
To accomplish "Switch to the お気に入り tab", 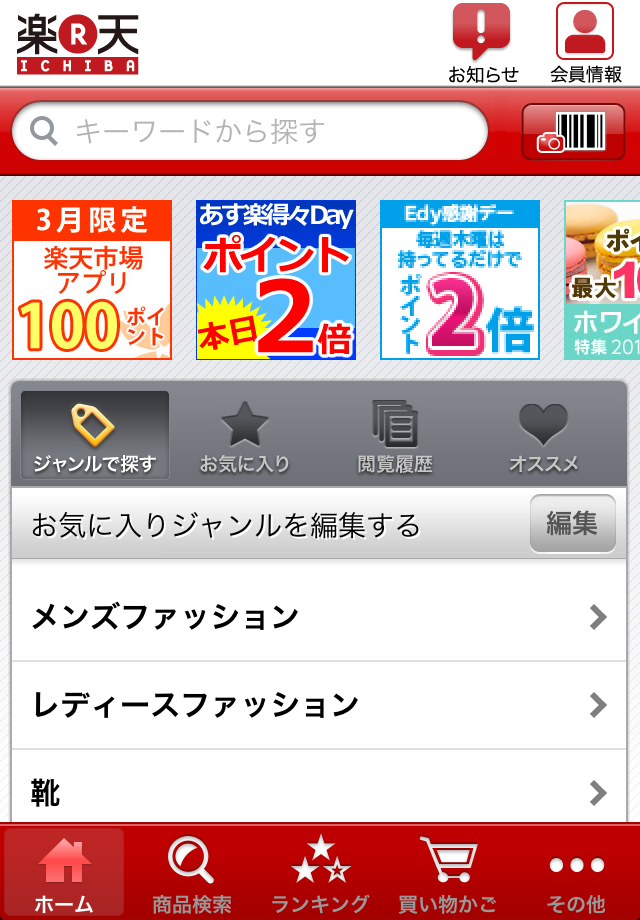I will pyautogui.click(x=245, y=436).
